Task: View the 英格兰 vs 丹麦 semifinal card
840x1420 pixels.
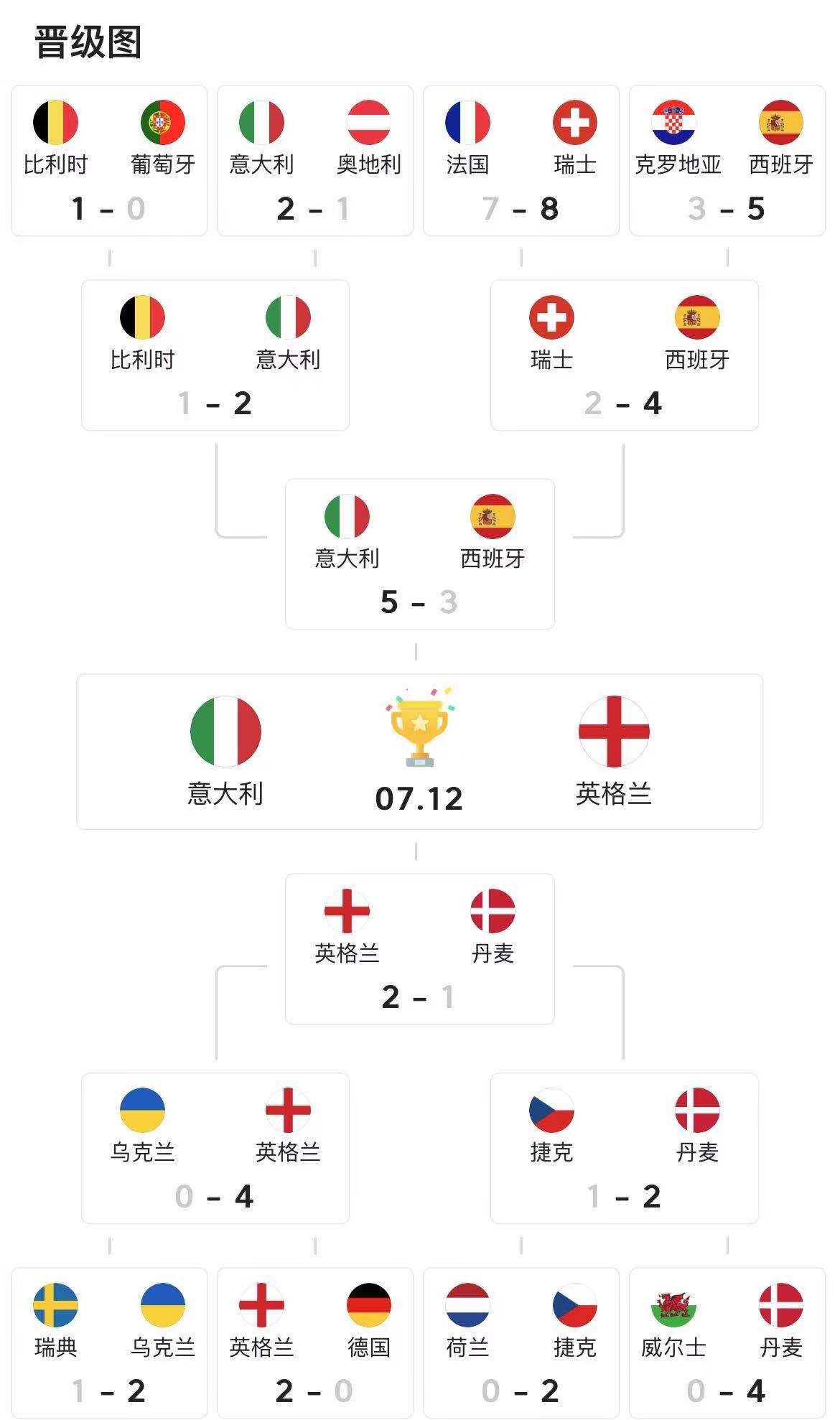Action: pos(420,949)
